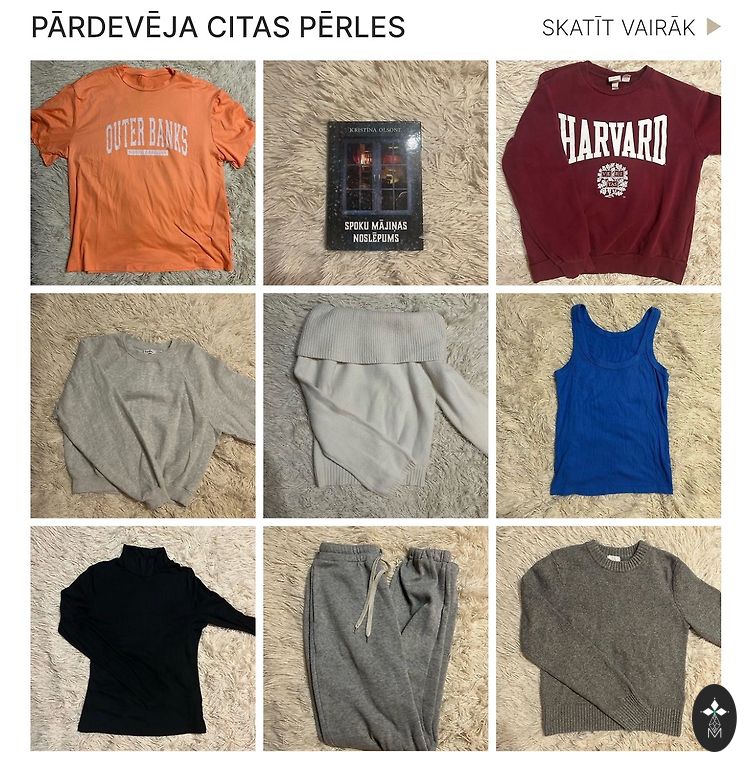View the white off-shoulder sweater listing
753x768 pixels.
tap(375, 405)
